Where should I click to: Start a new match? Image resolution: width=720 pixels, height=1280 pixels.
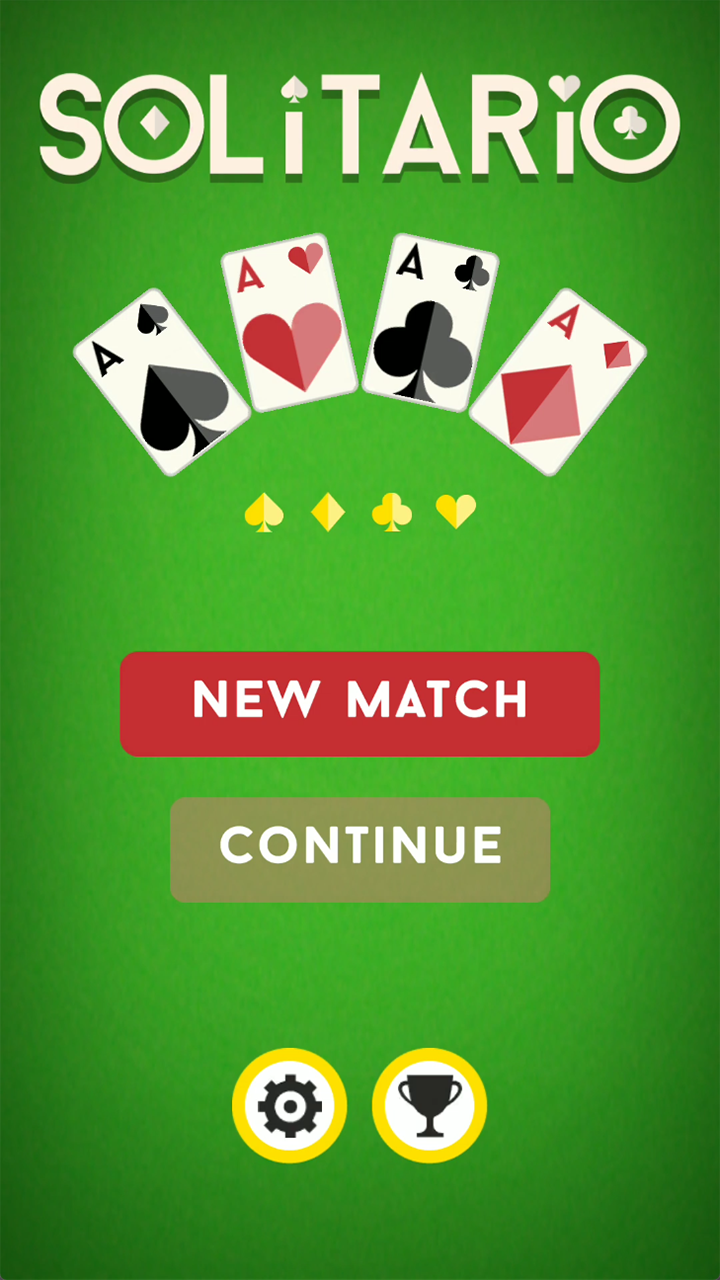point(360,703)
